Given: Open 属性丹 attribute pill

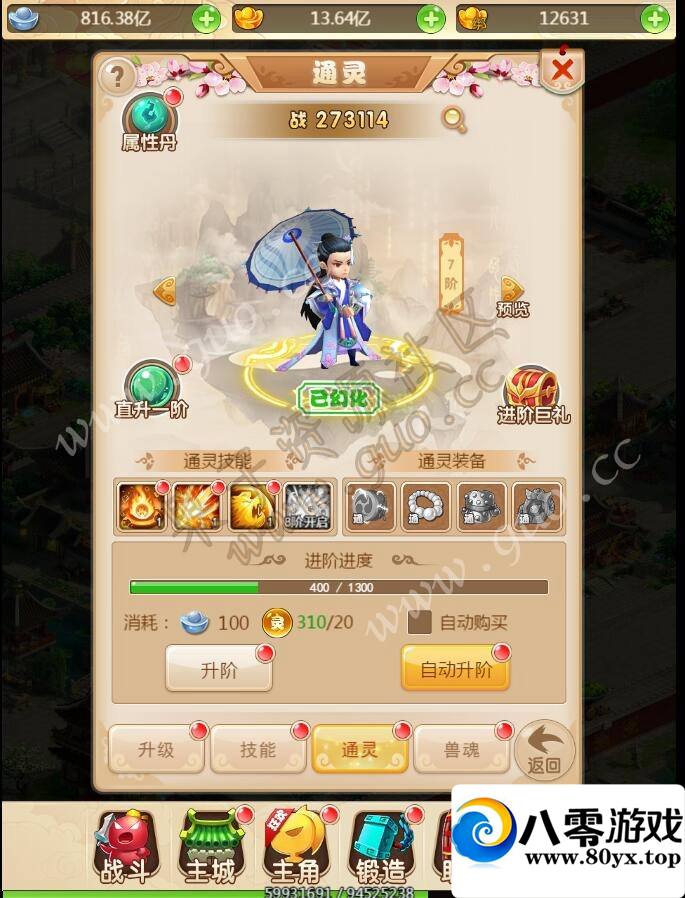Looking at the screenshot, I should [x=149, y=121].
